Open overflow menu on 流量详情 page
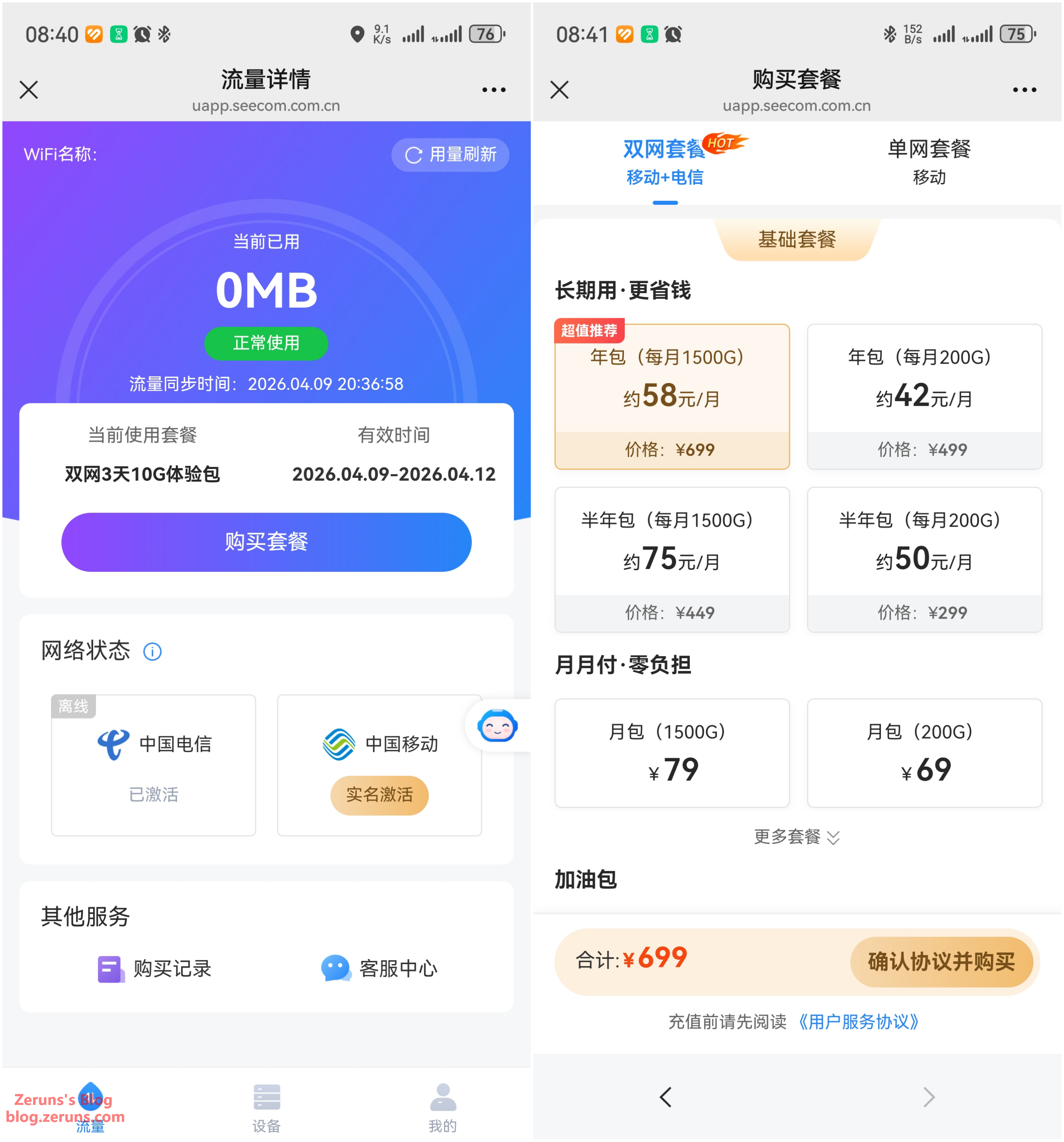The image size is (1064, 1142). [x=494, y=90]
